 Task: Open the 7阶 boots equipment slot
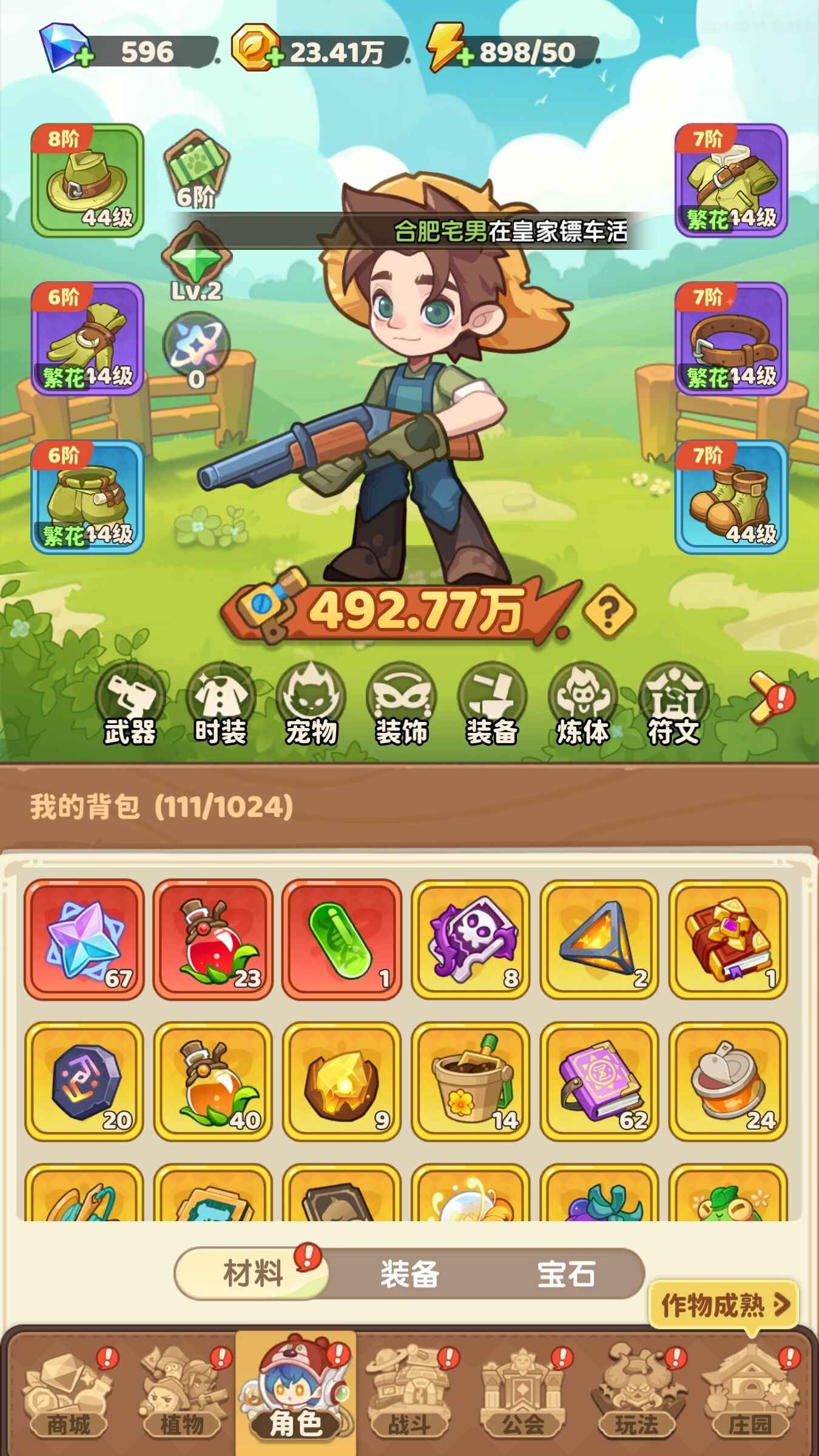[730, 497]
